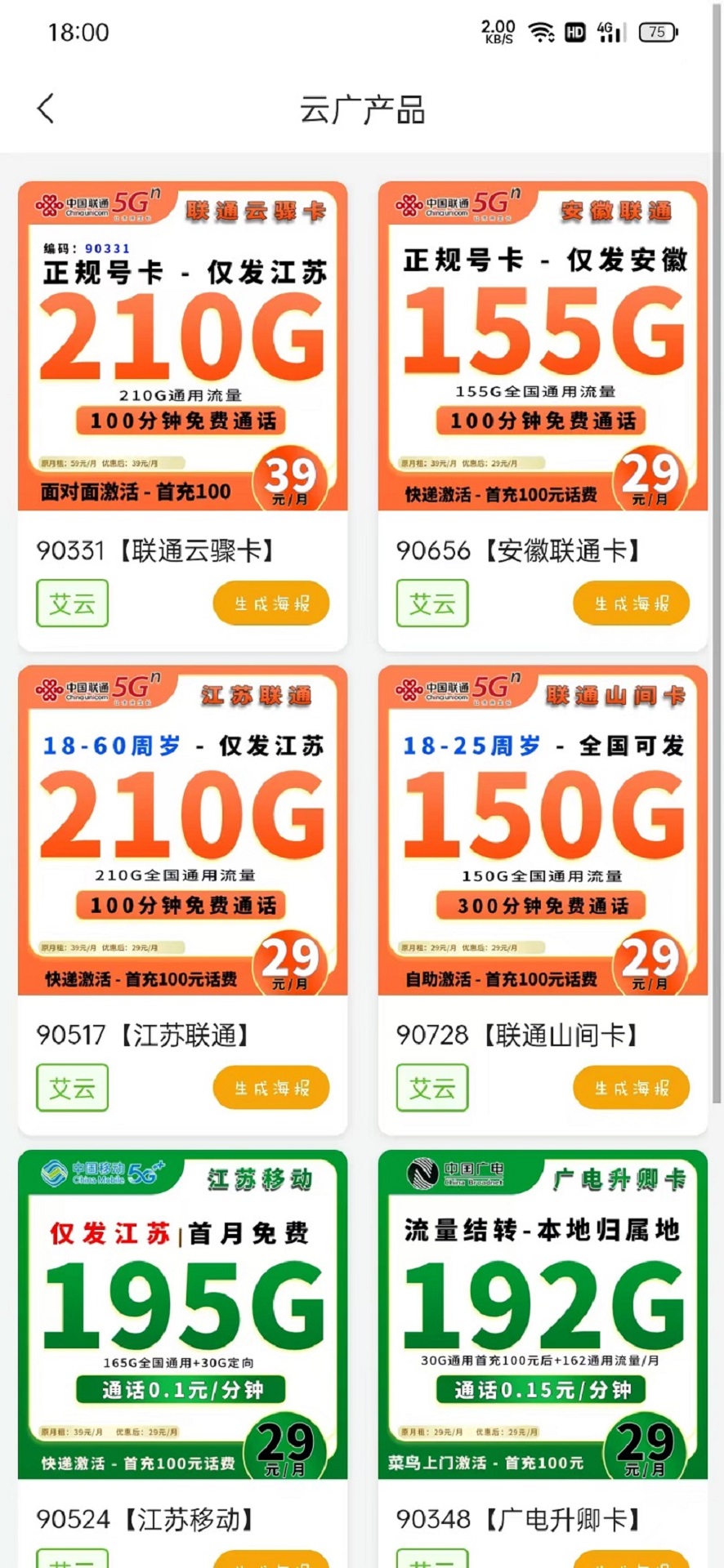Tap the HD icon in the status bar
Image resolution: width=724 pixels, height=1568 pixels.
(x=574, y=32)
